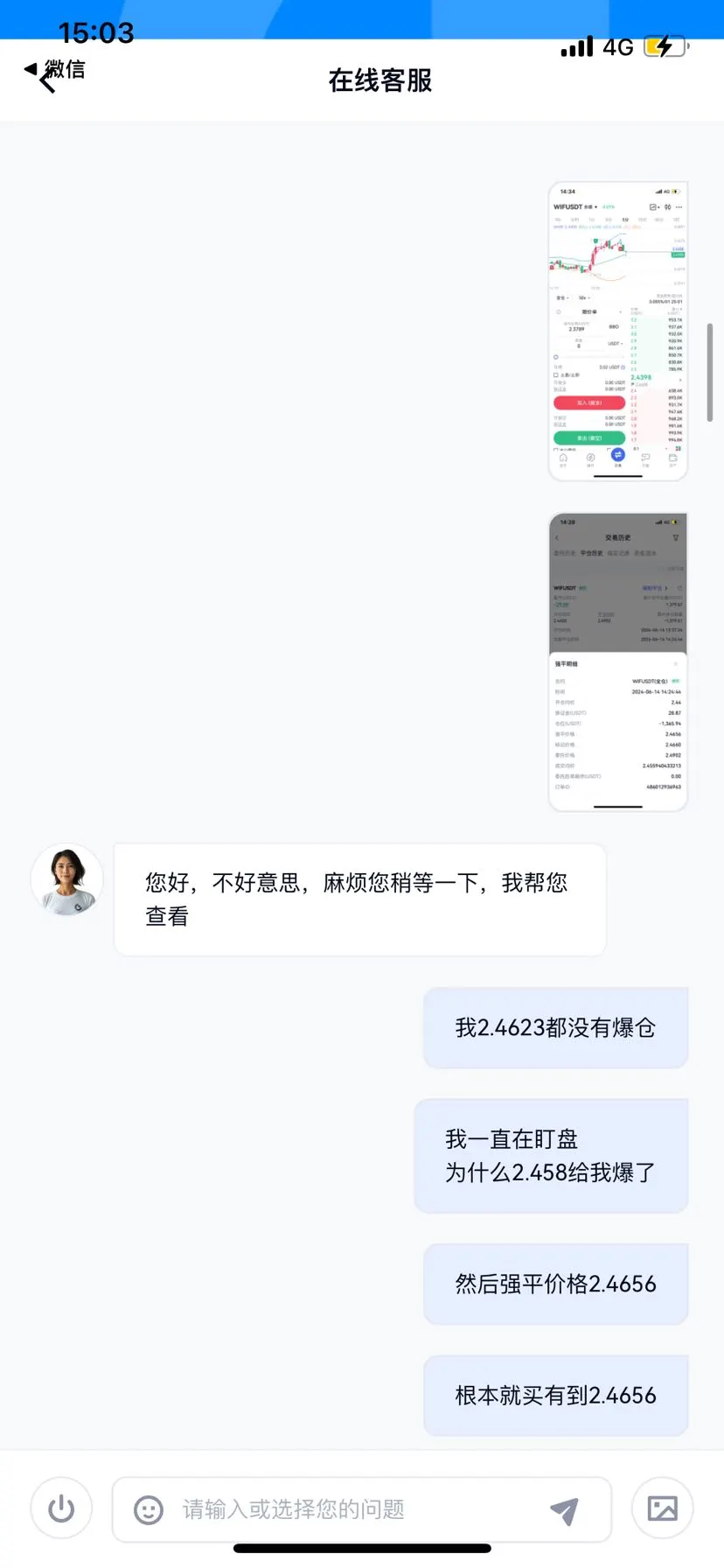The image size is (724, 1568).
Task: Tap the power-off icon beside the input bar
Action: tap(60, 1508)
